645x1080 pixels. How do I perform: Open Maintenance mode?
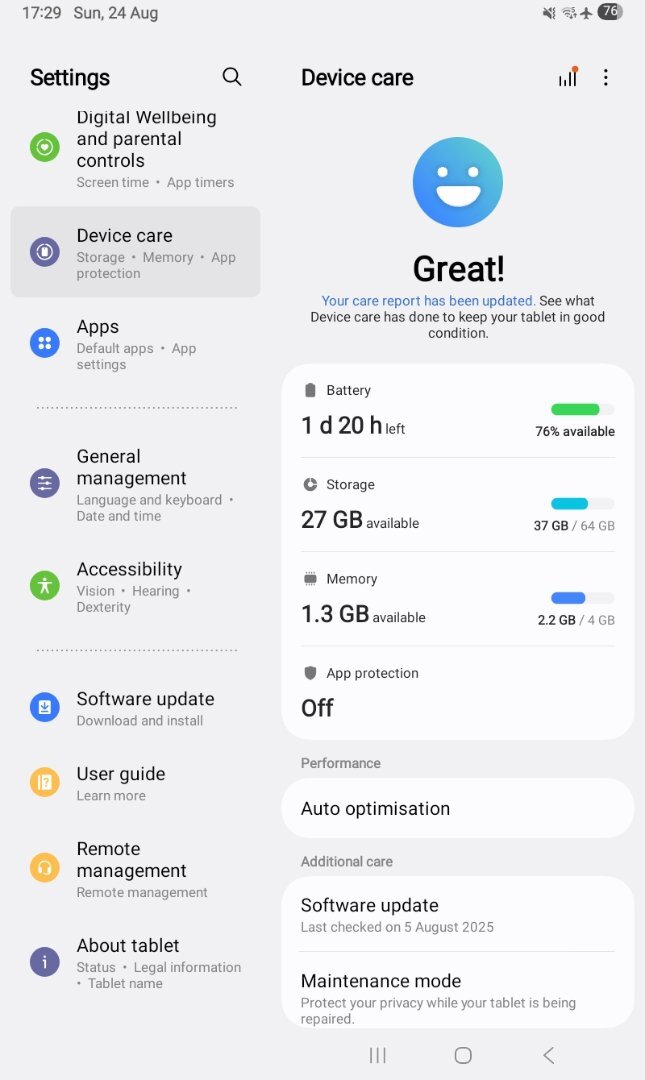pyautogui.click(x=458, y=991)
